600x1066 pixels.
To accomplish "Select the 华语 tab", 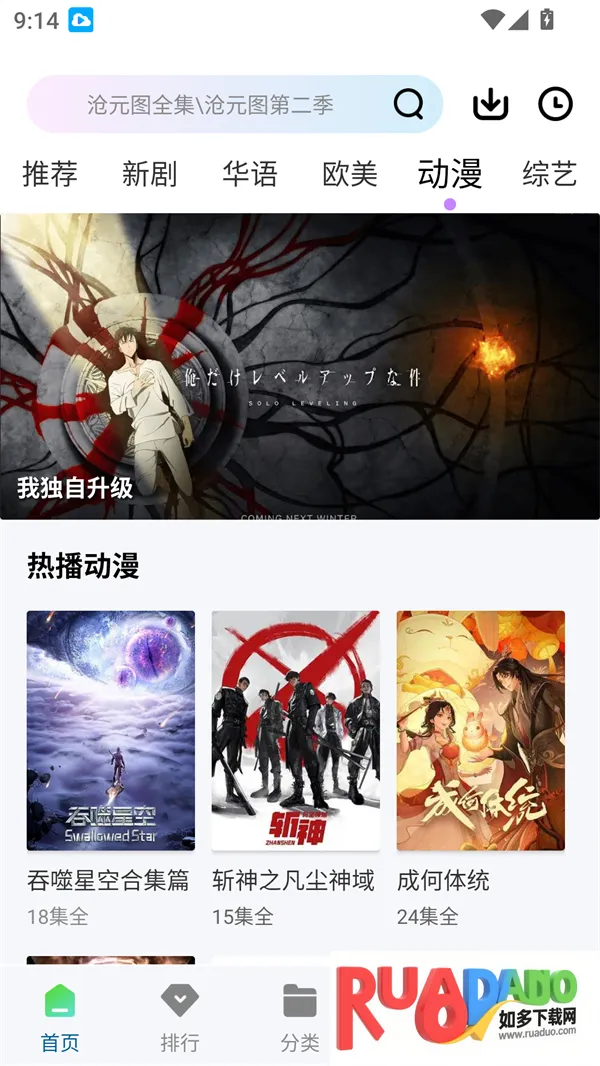I will [x=250, y=174].
